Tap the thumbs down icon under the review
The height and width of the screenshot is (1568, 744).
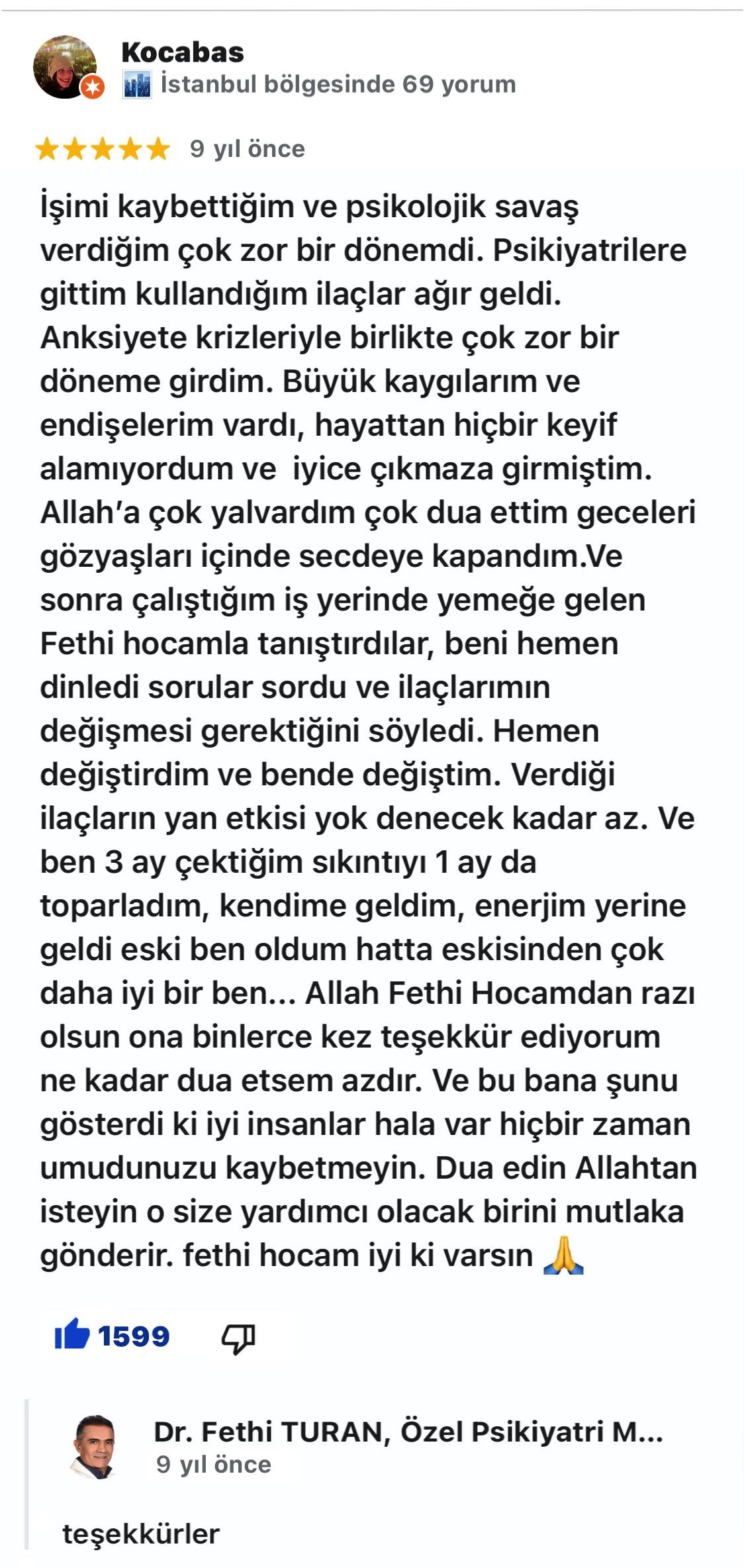pos(238,1338)
